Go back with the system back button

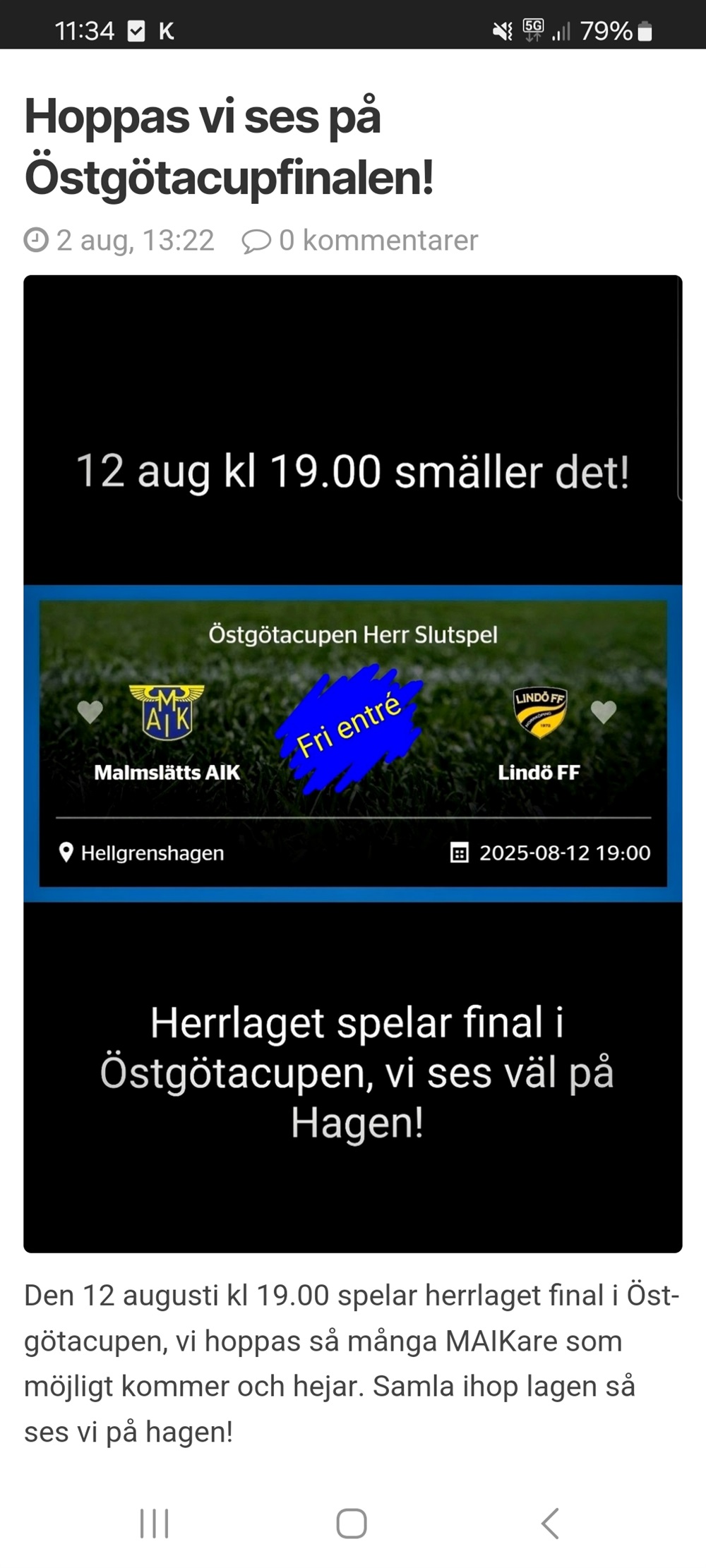550,1523
